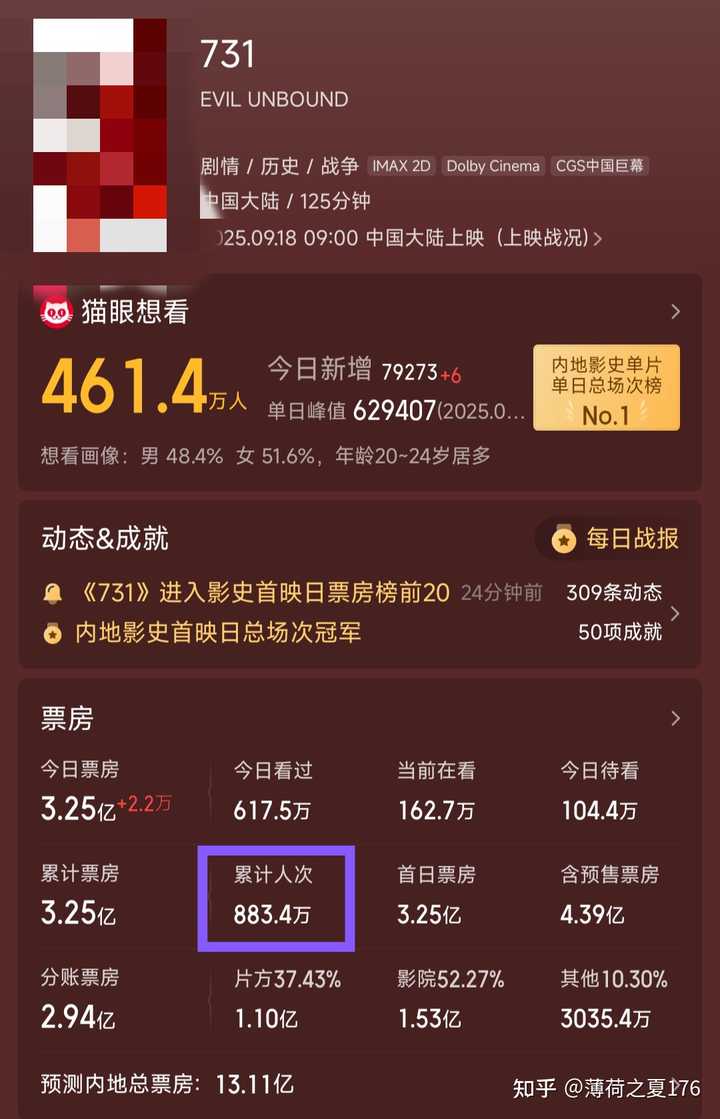View the 《731》进入影史首映日票房榜前20 update
The width and height of the screenshot is (720, 1119).
pos(263,592)
